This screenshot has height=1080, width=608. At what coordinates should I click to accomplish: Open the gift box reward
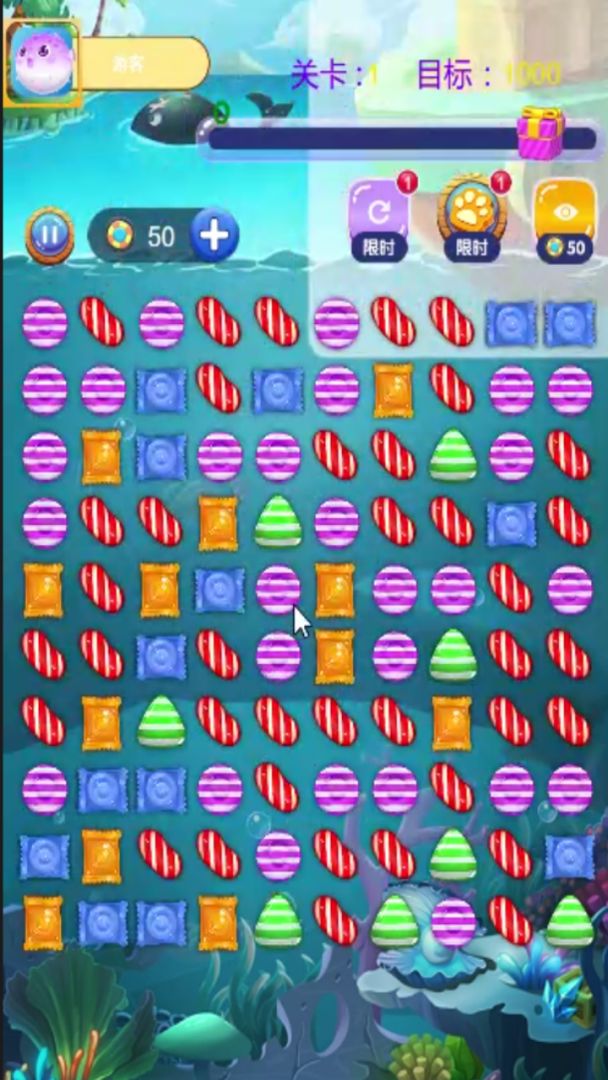(540, 134)
